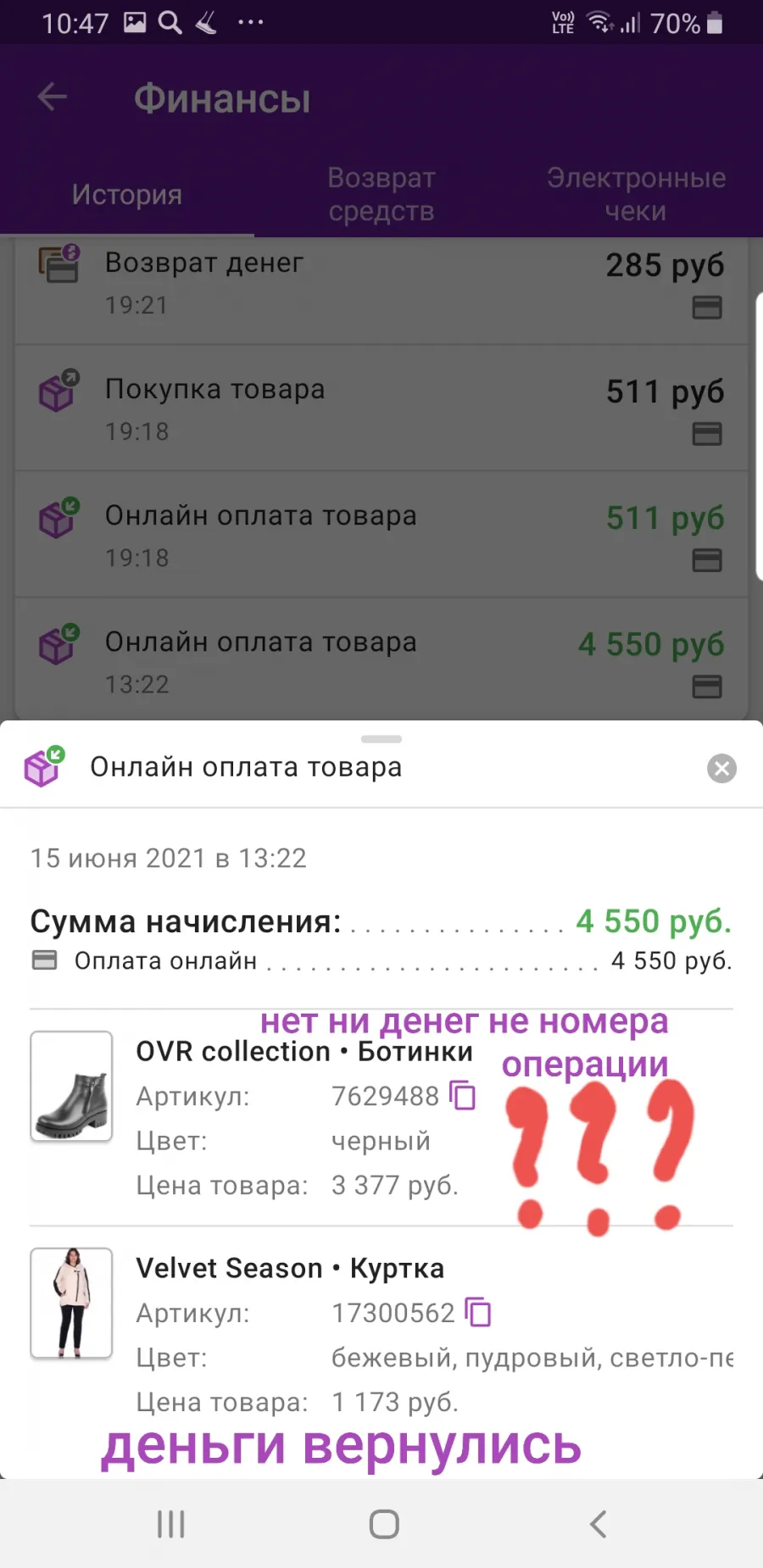
Task: Open the Покупка товара 511 руб entry
Action: coord(381,409)
